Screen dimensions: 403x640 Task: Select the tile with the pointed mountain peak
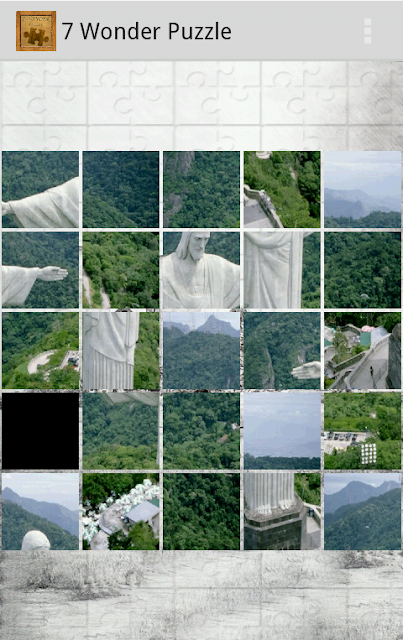point(201,350)
